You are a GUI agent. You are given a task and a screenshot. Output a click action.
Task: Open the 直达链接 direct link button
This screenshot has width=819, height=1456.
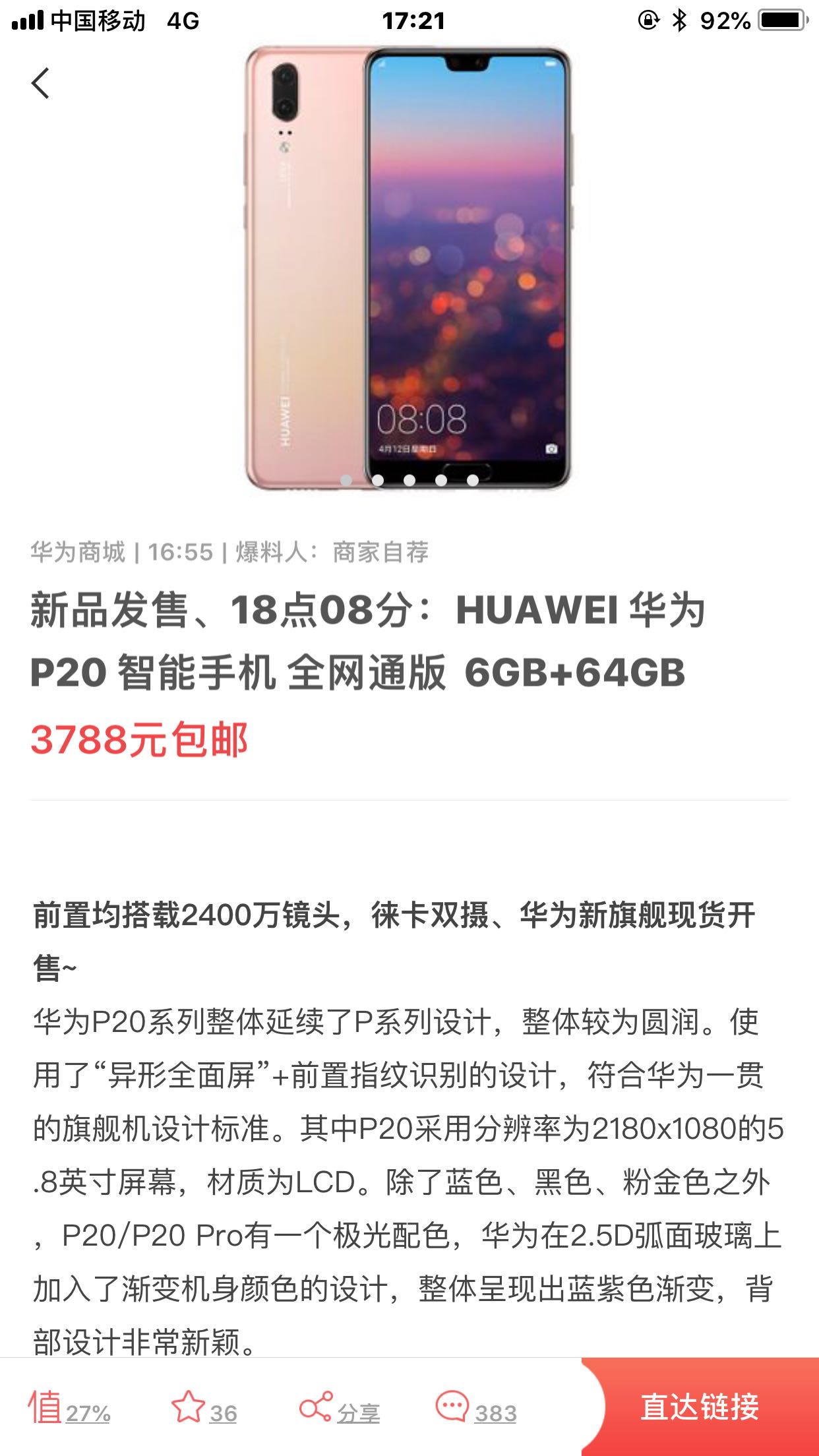click(700, 1407)
